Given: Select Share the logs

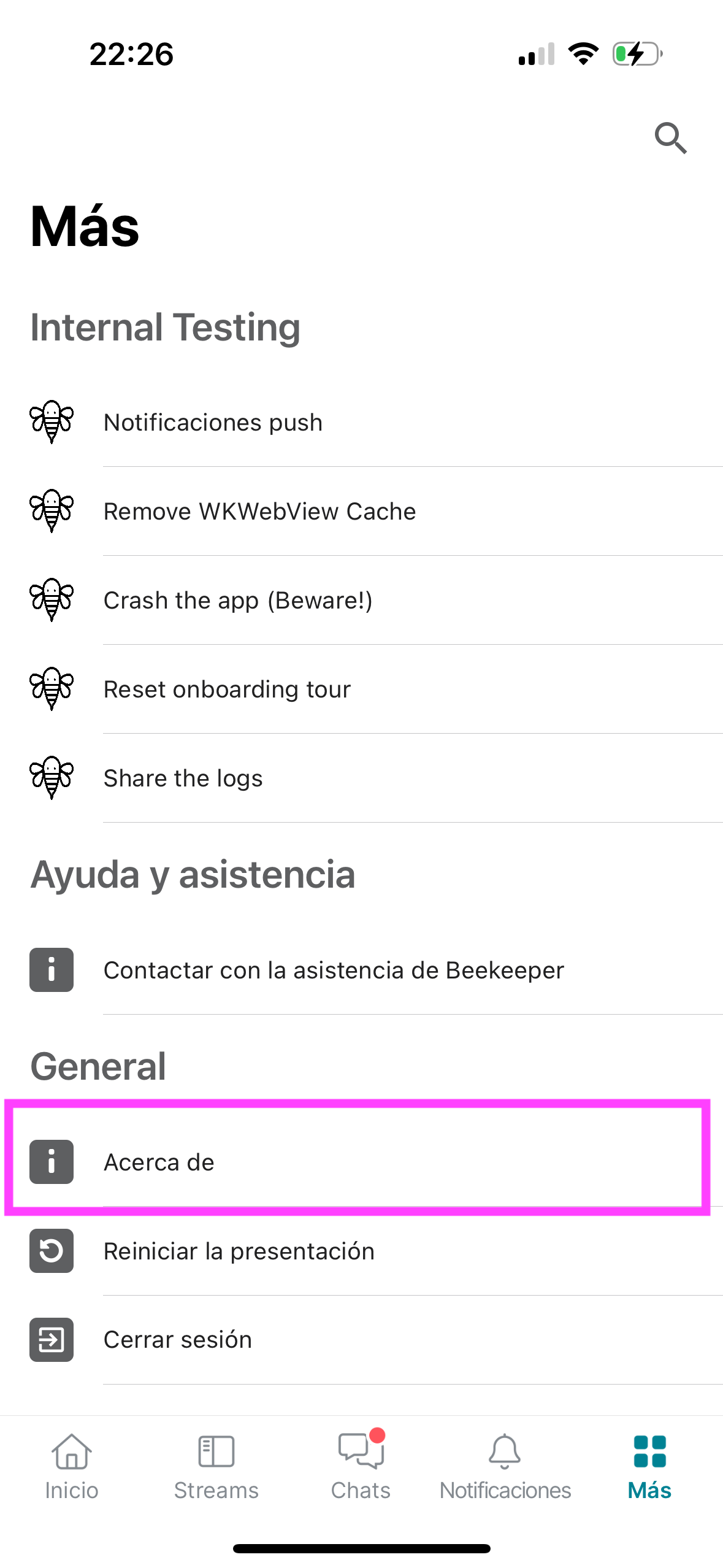Looking at the screenshot, I should [x=362, y=778].
